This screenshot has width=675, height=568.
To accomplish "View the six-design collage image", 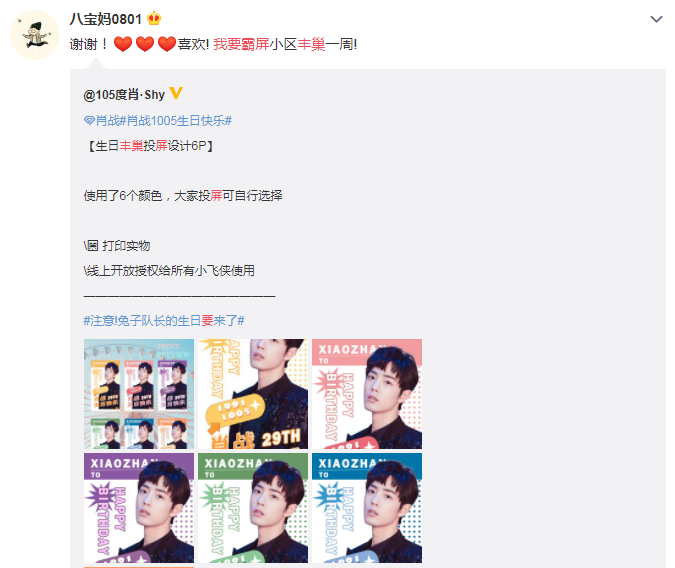I will click(x=139, y=394).
